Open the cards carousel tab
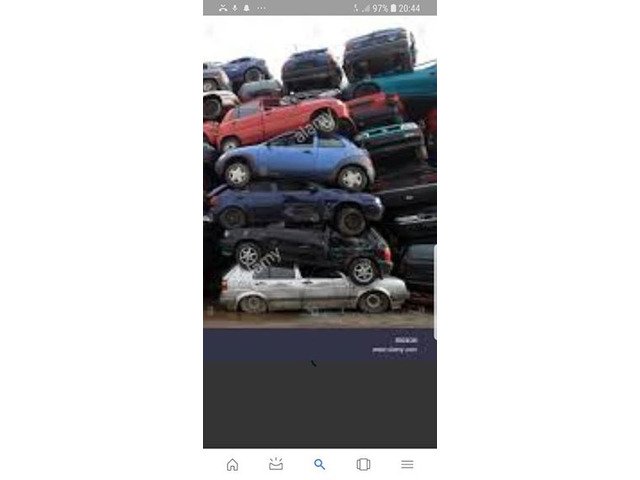Viewport: 640px width, 480px height. coord(363,464)
